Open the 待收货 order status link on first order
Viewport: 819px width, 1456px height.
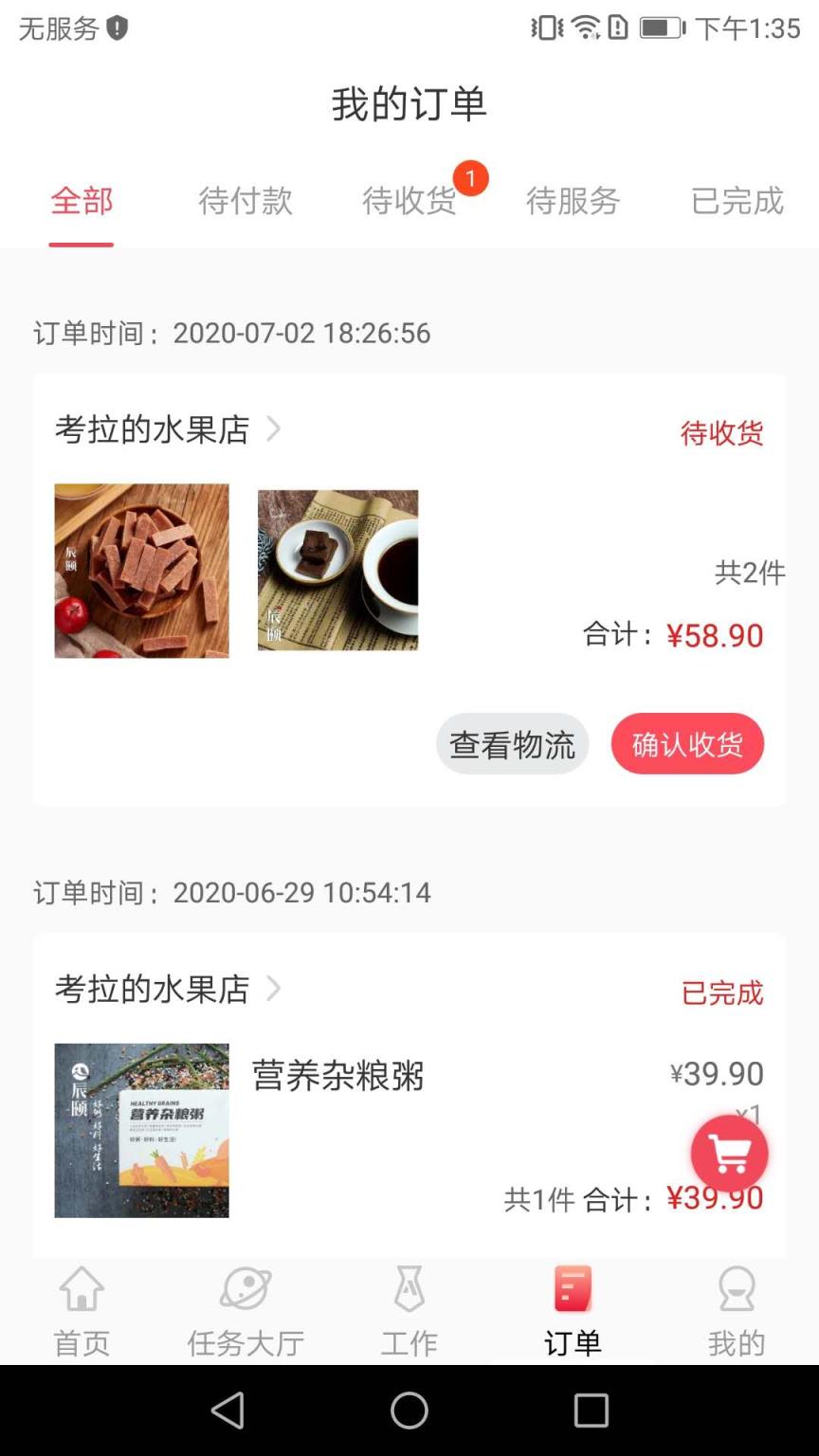tap(721, 433)
